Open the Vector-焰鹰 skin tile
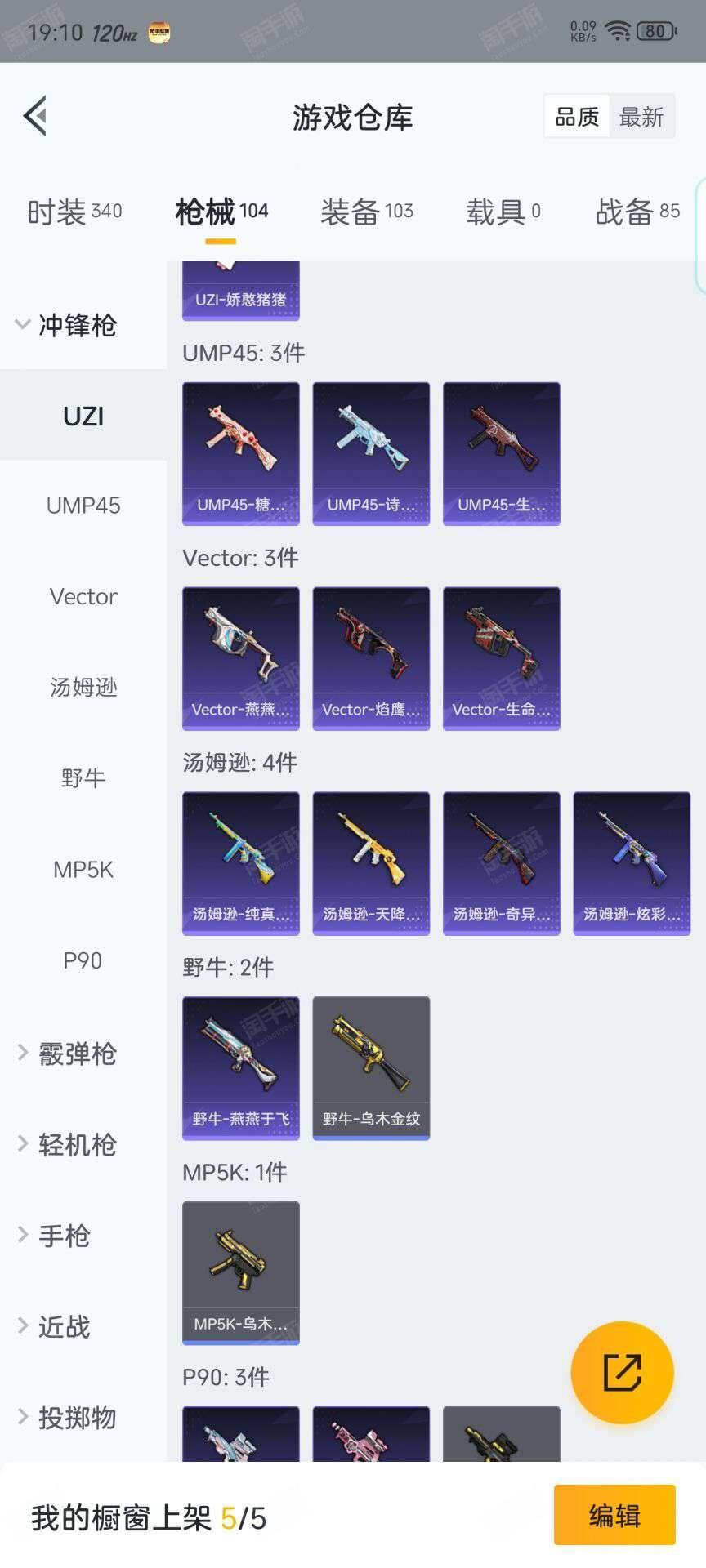Screen dimensions: 706x1568 (x=371, y=658)
